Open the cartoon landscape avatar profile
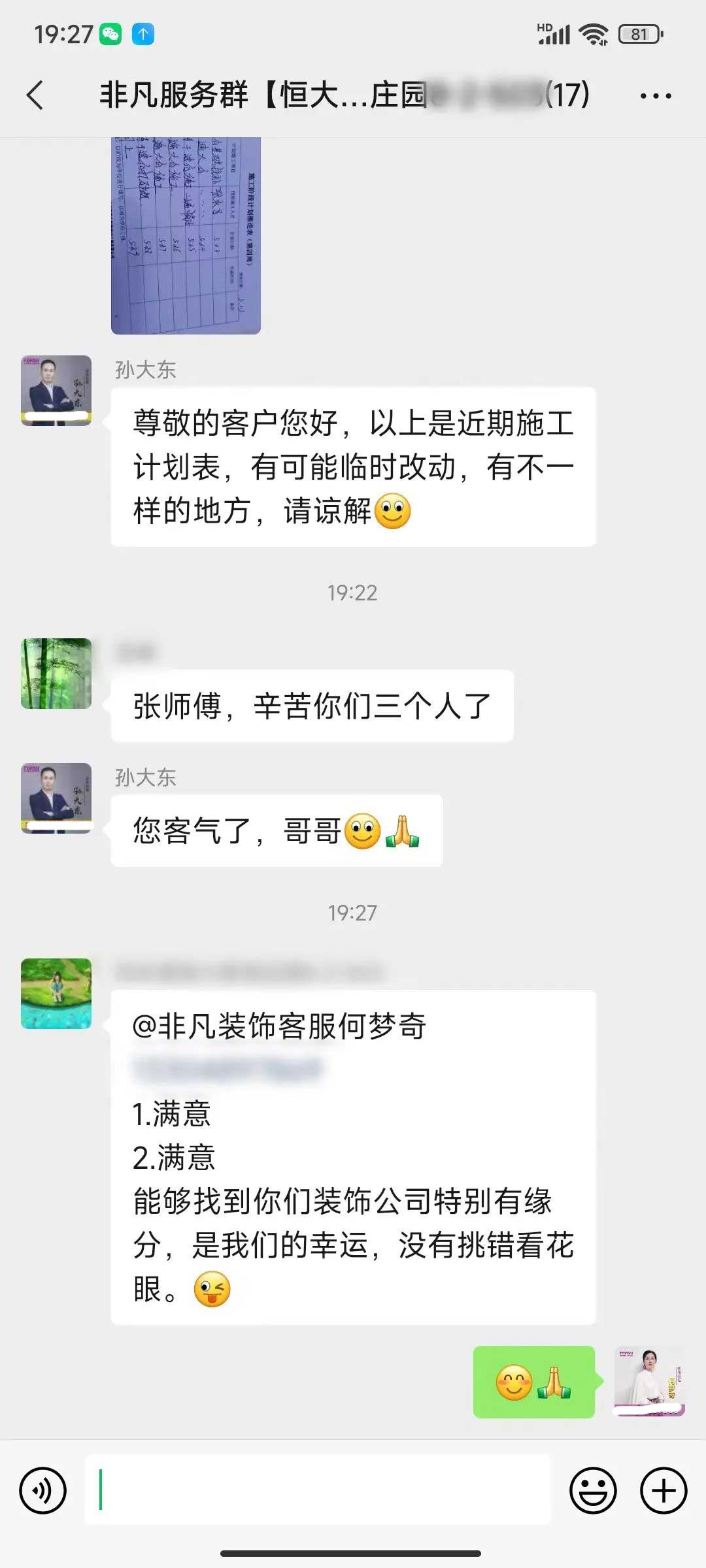Viewport: 706px width, 1568px height. pos(56,994)
